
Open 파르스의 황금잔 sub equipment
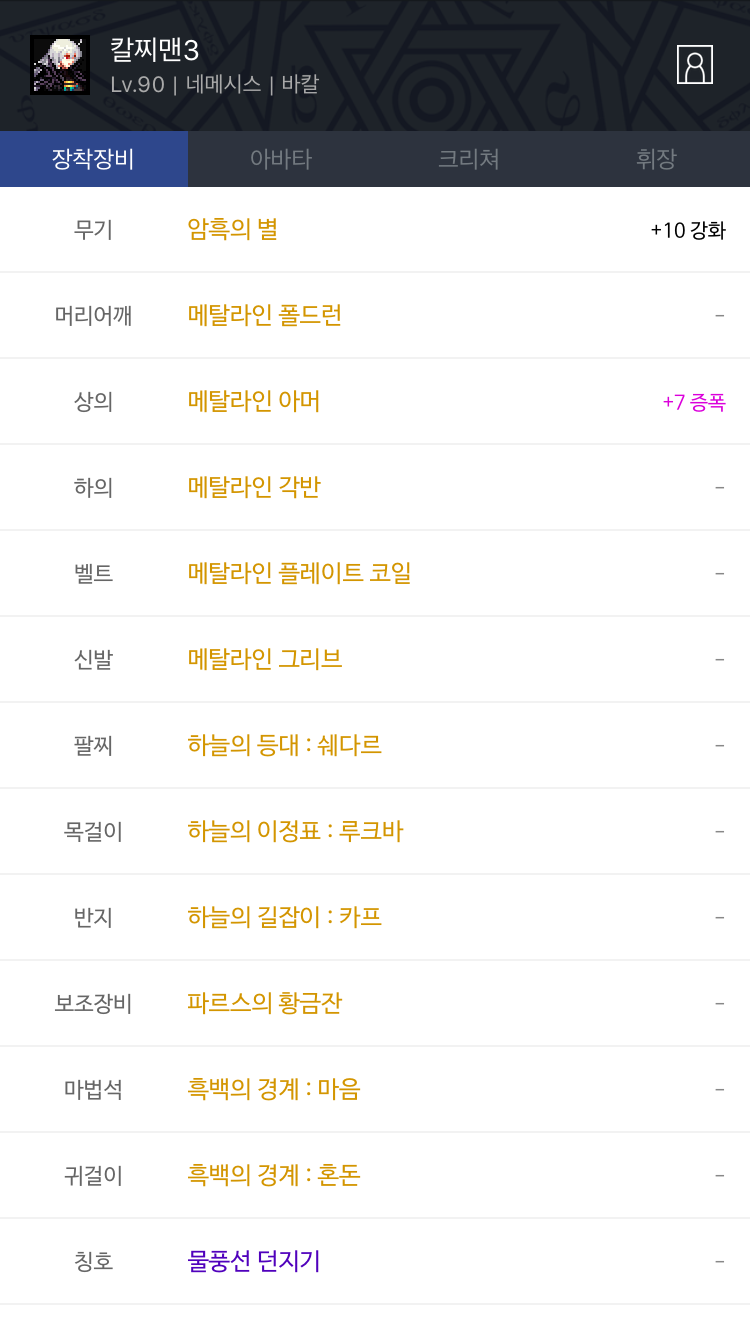tap(375, 1004)
